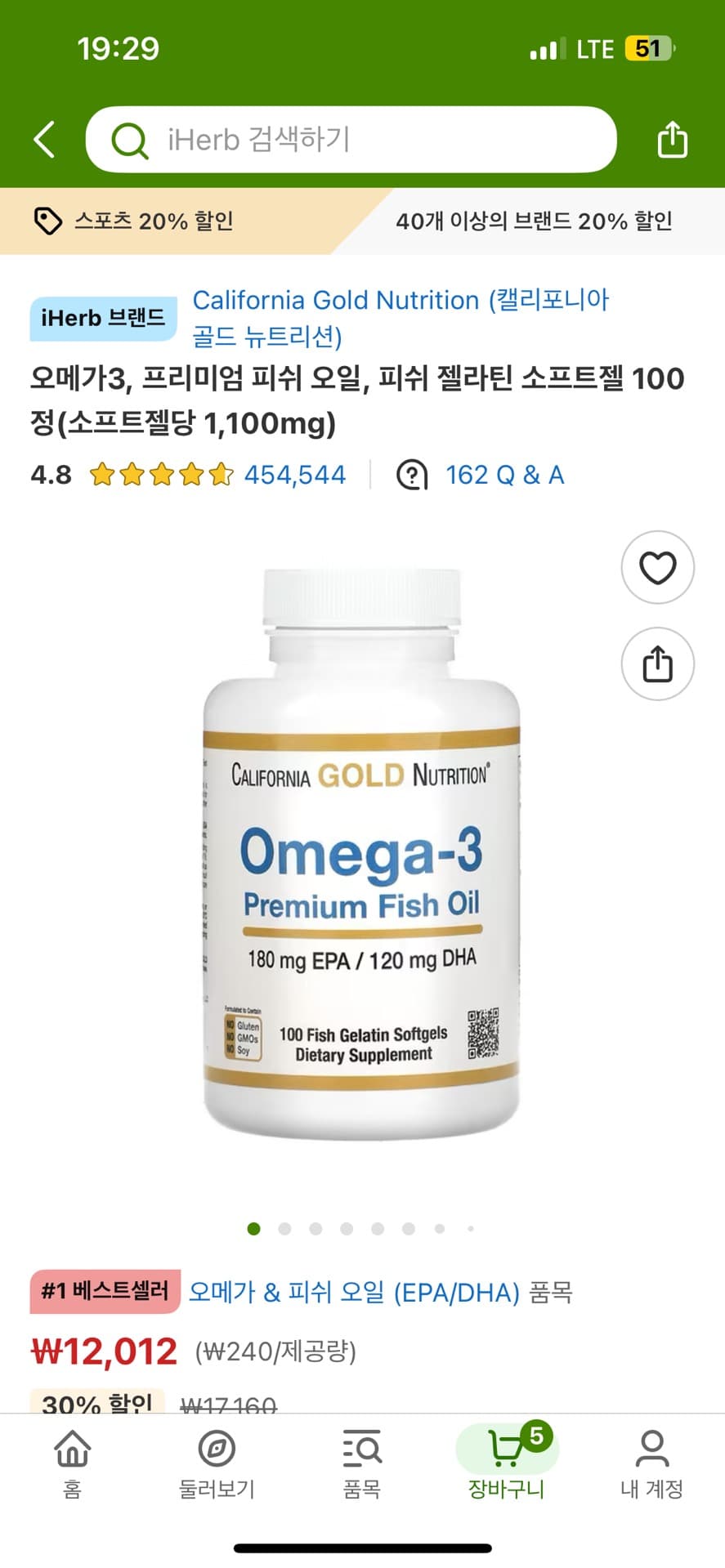Add product to wishlist with heart icon

[x=657, y=568]
